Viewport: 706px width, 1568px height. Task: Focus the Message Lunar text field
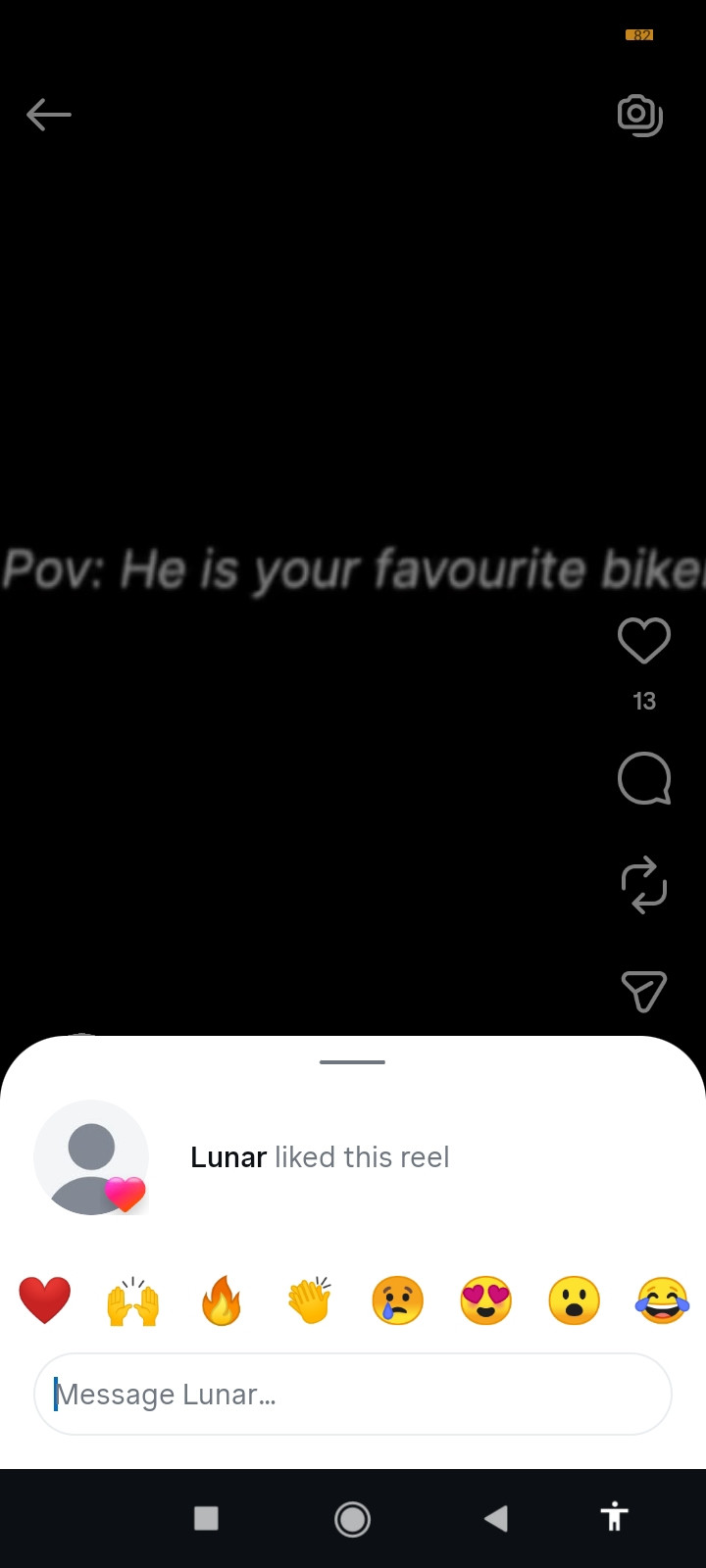coord(353,1394)
